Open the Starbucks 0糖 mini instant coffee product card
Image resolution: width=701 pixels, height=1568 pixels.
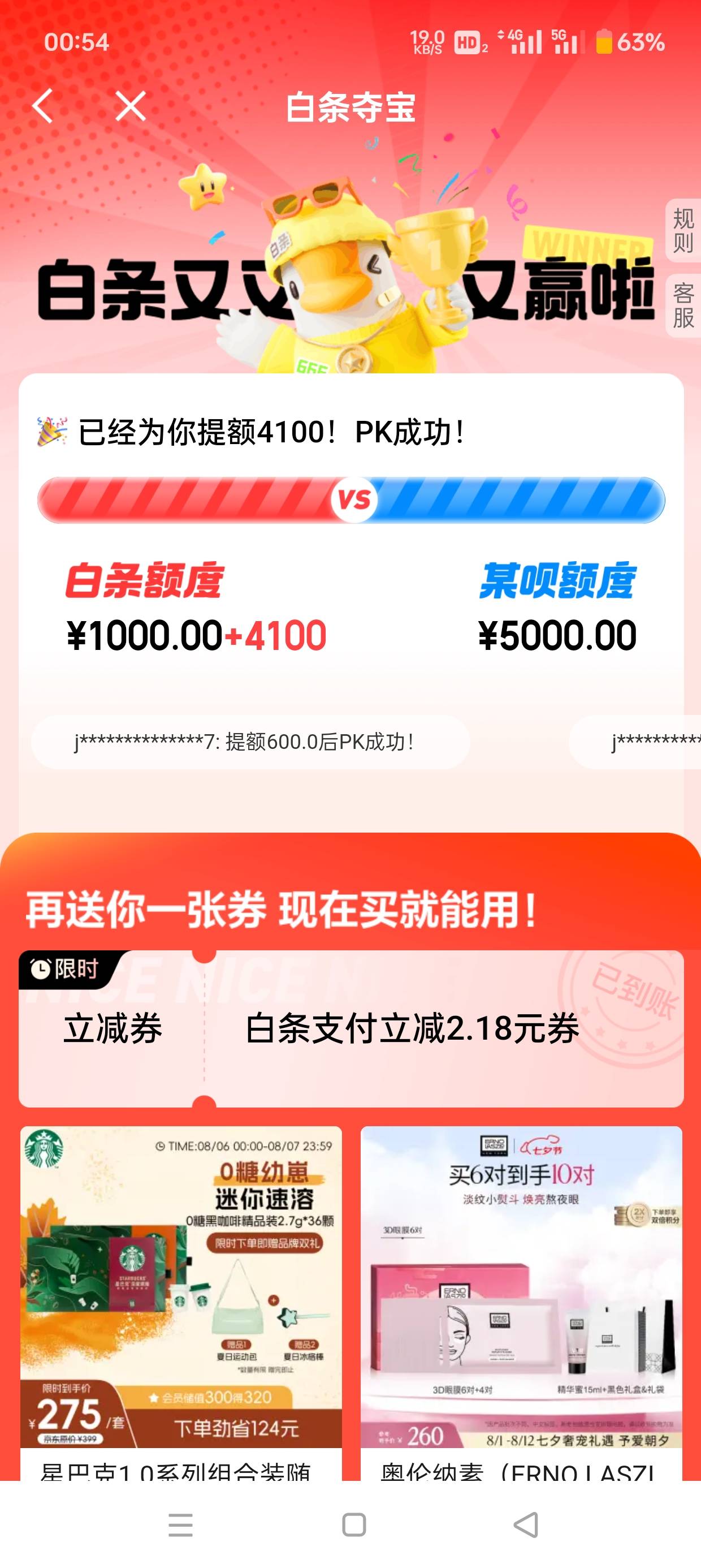pyautogui.click(x=181, y=1303)
